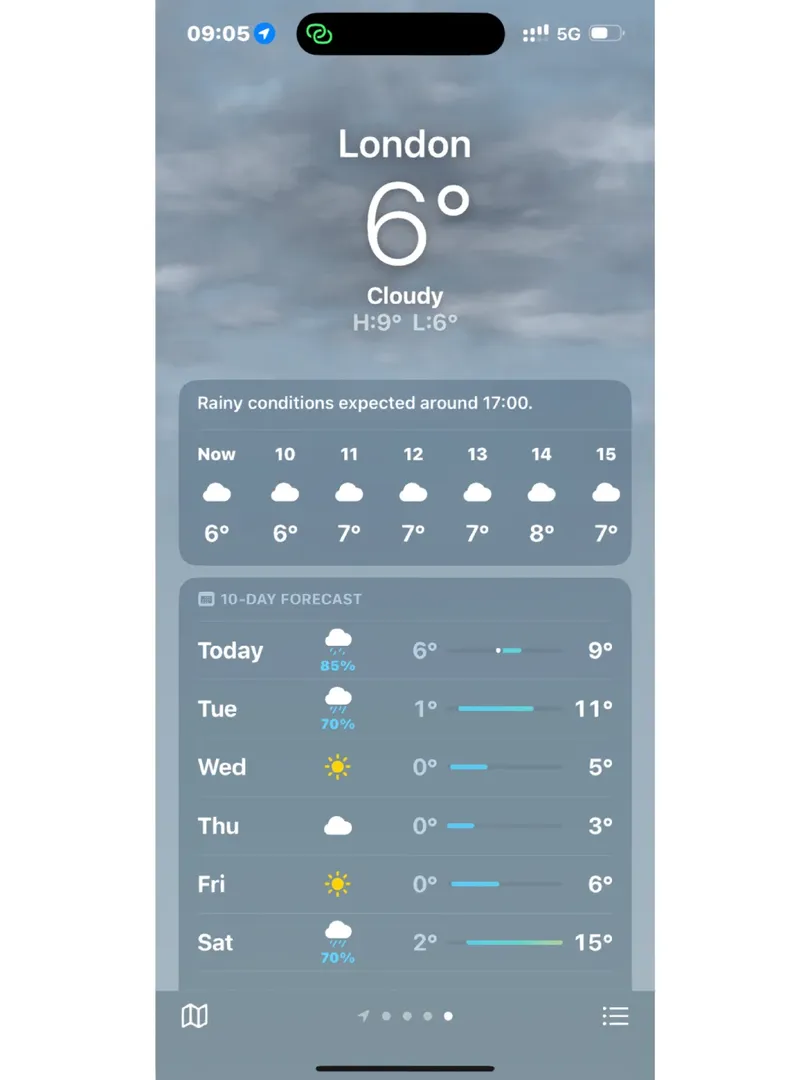
Task: Open the weather map
Action: 194,1016
